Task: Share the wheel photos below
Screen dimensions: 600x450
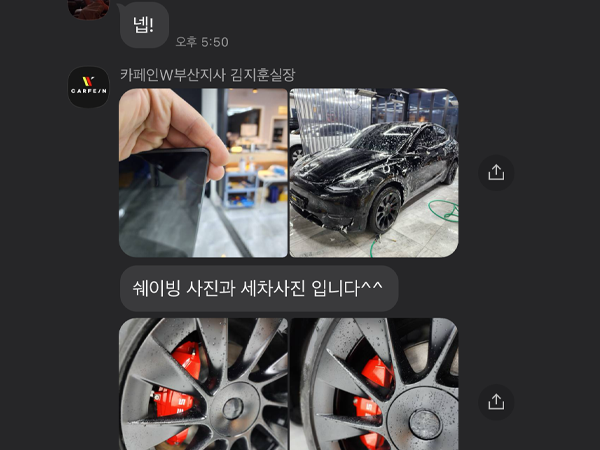Action: tap(496, 402)
